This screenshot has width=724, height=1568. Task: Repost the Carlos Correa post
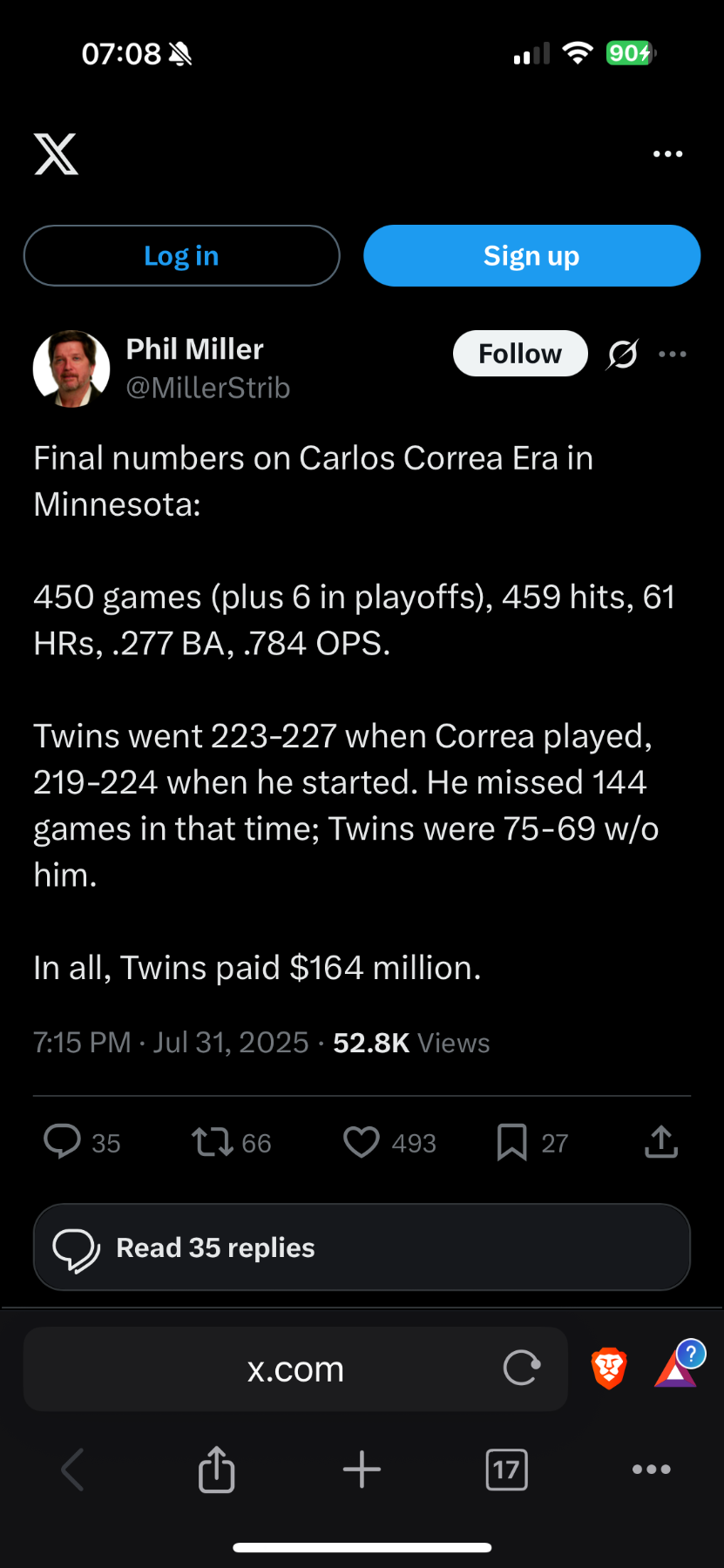[x=213, y=1142]
